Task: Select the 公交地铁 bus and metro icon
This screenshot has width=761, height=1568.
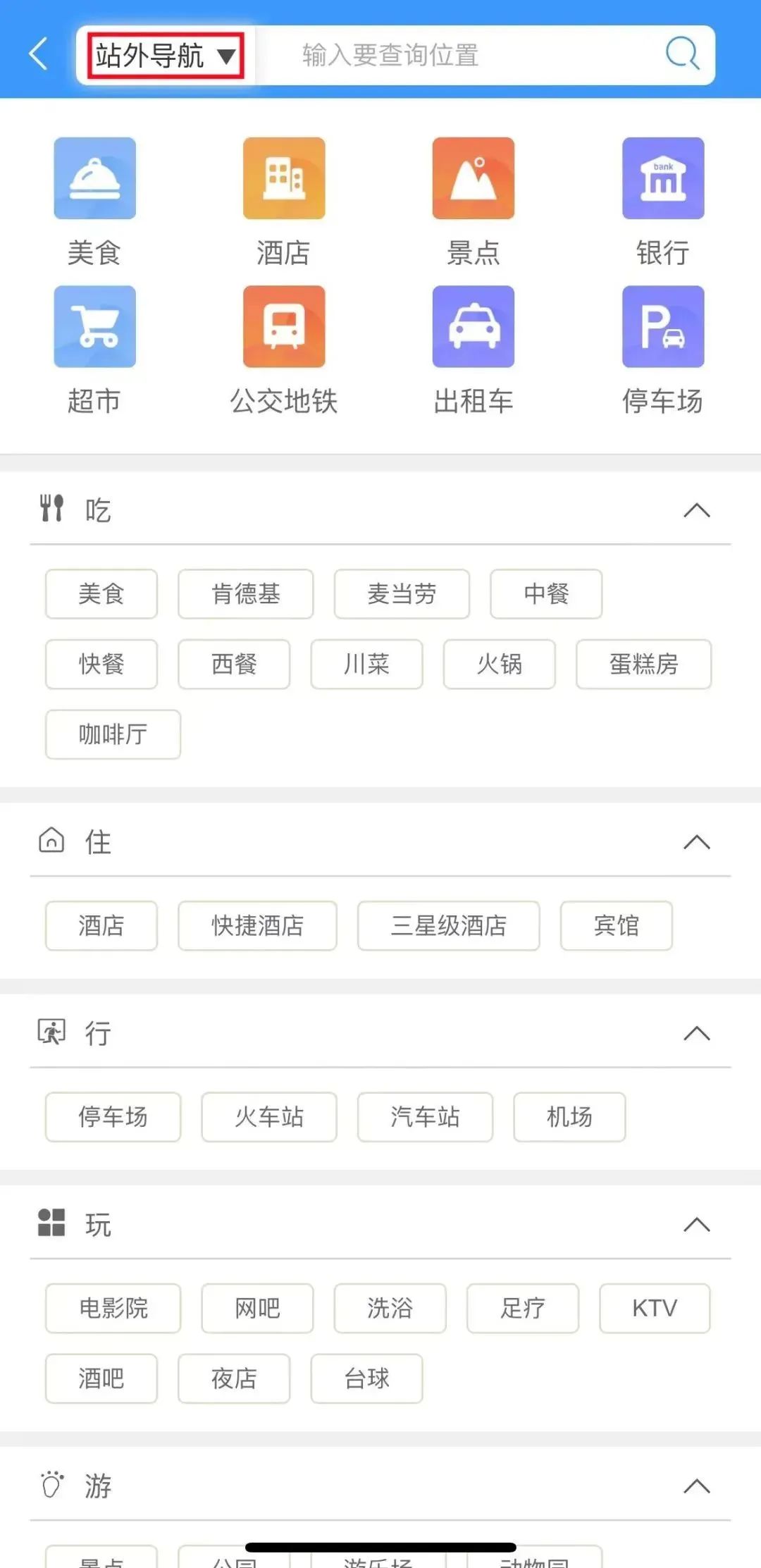Action: [x=284, y=326]
